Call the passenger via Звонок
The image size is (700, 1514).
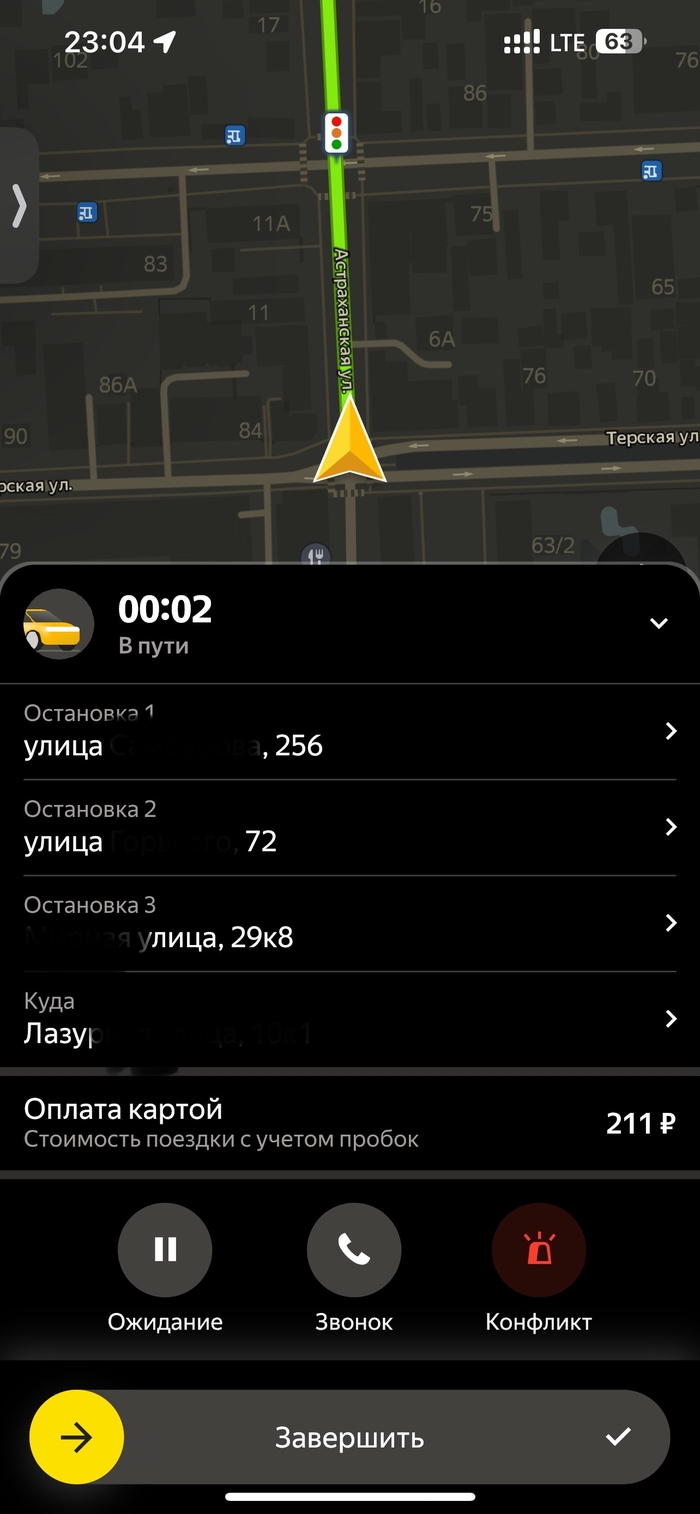pos(354,1250)
